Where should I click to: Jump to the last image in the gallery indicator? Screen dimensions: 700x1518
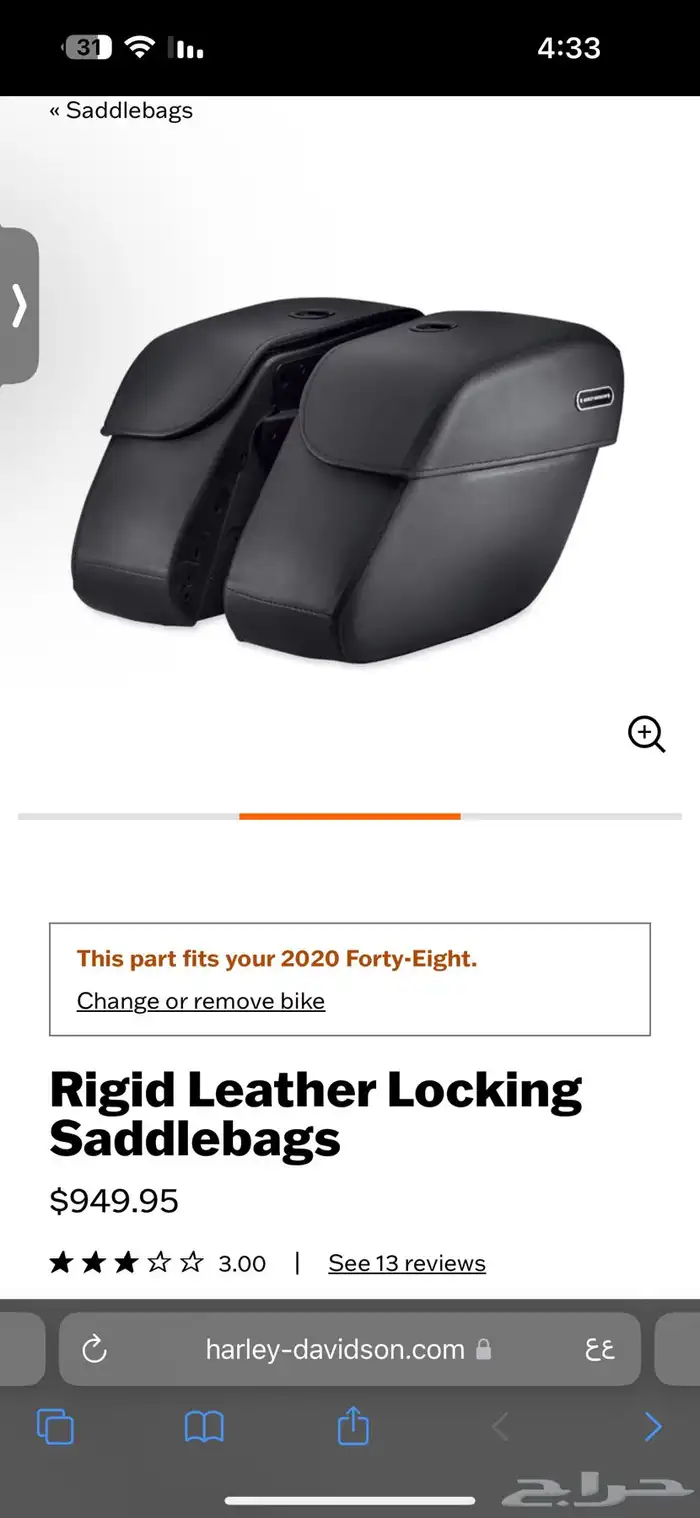coord(571,817)
